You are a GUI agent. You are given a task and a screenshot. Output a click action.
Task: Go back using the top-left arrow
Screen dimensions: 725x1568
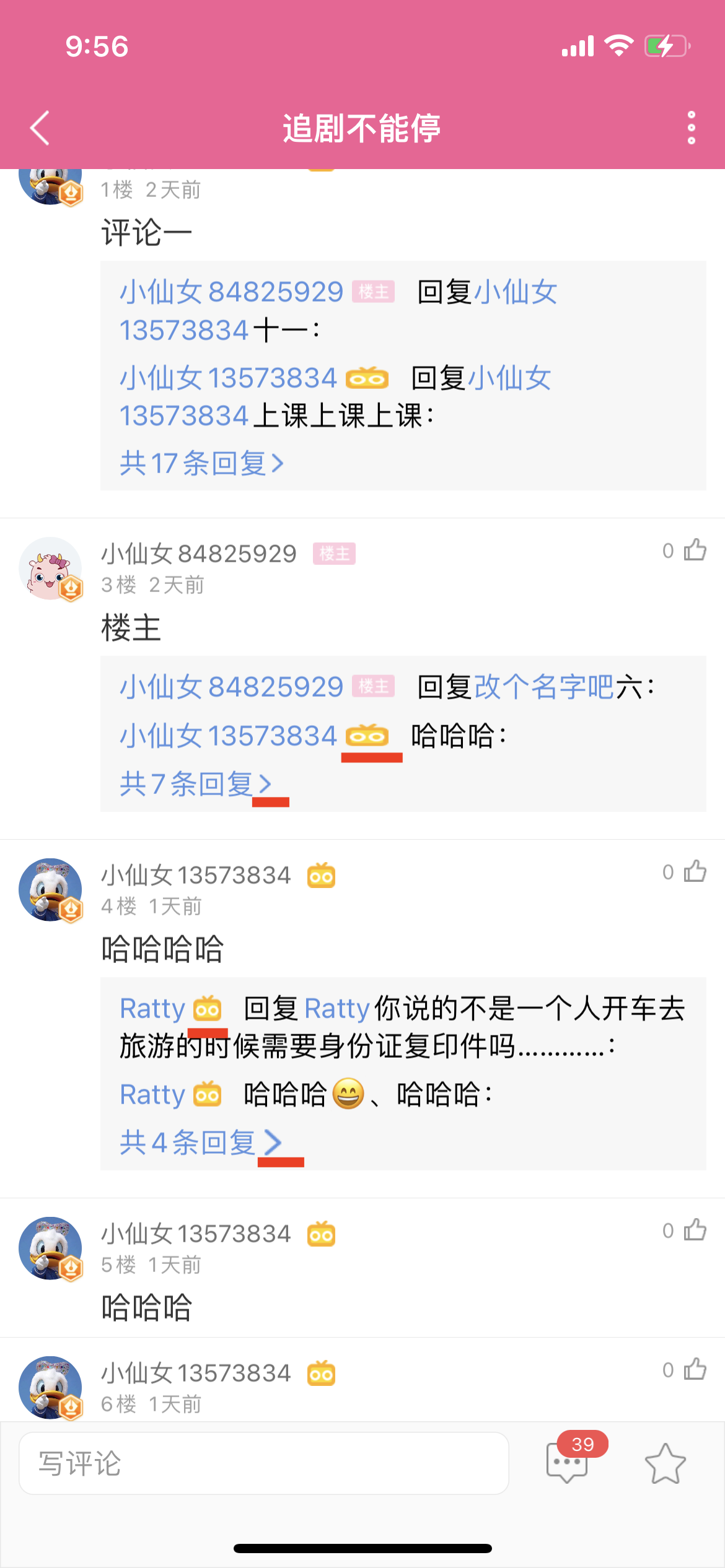40,128
